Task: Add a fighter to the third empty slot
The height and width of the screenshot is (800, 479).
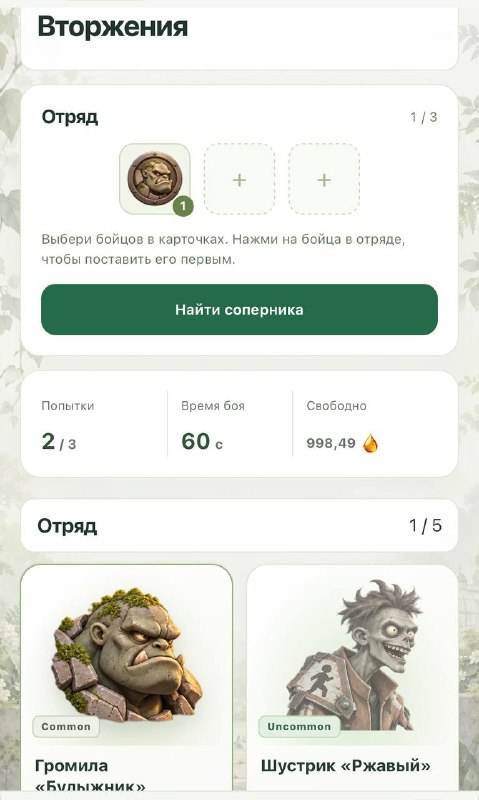Action: [324, 179]
